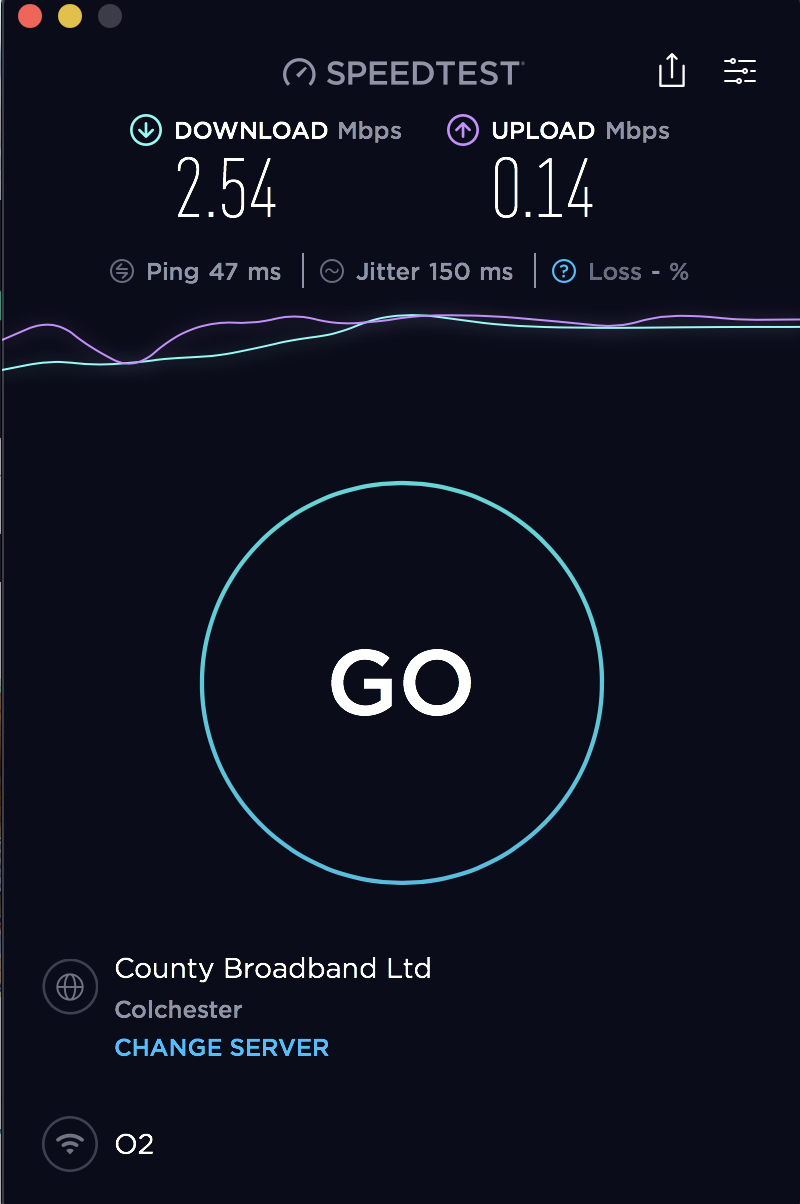Click the yellow minimize traffic light
The width and height of the screenshot is (800, 1204).
click(x=69, y=16)
